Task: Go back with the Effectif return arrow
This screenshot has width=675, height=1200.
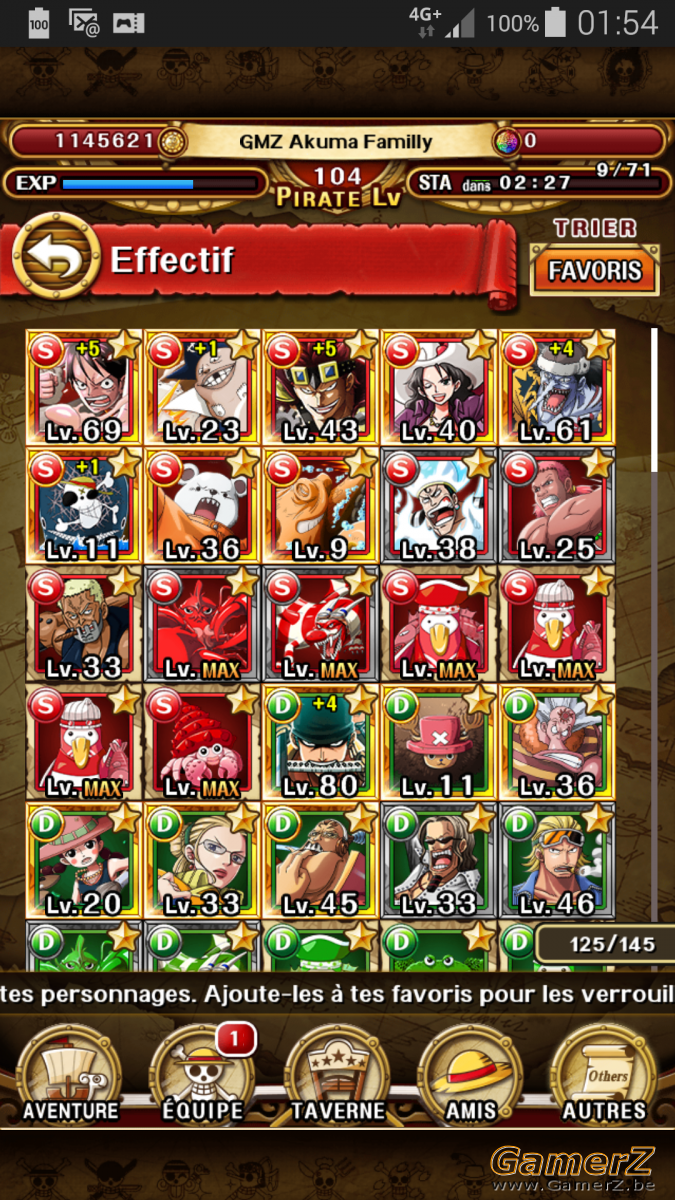Action: [56, 259]
